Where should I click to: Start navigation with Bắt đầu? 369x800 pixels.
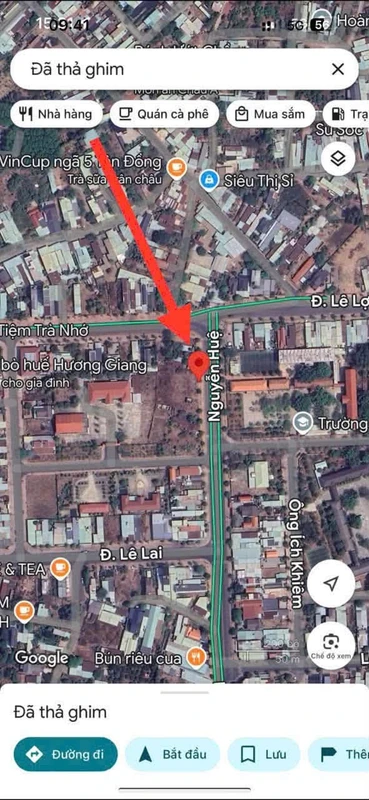pos(173,754)
